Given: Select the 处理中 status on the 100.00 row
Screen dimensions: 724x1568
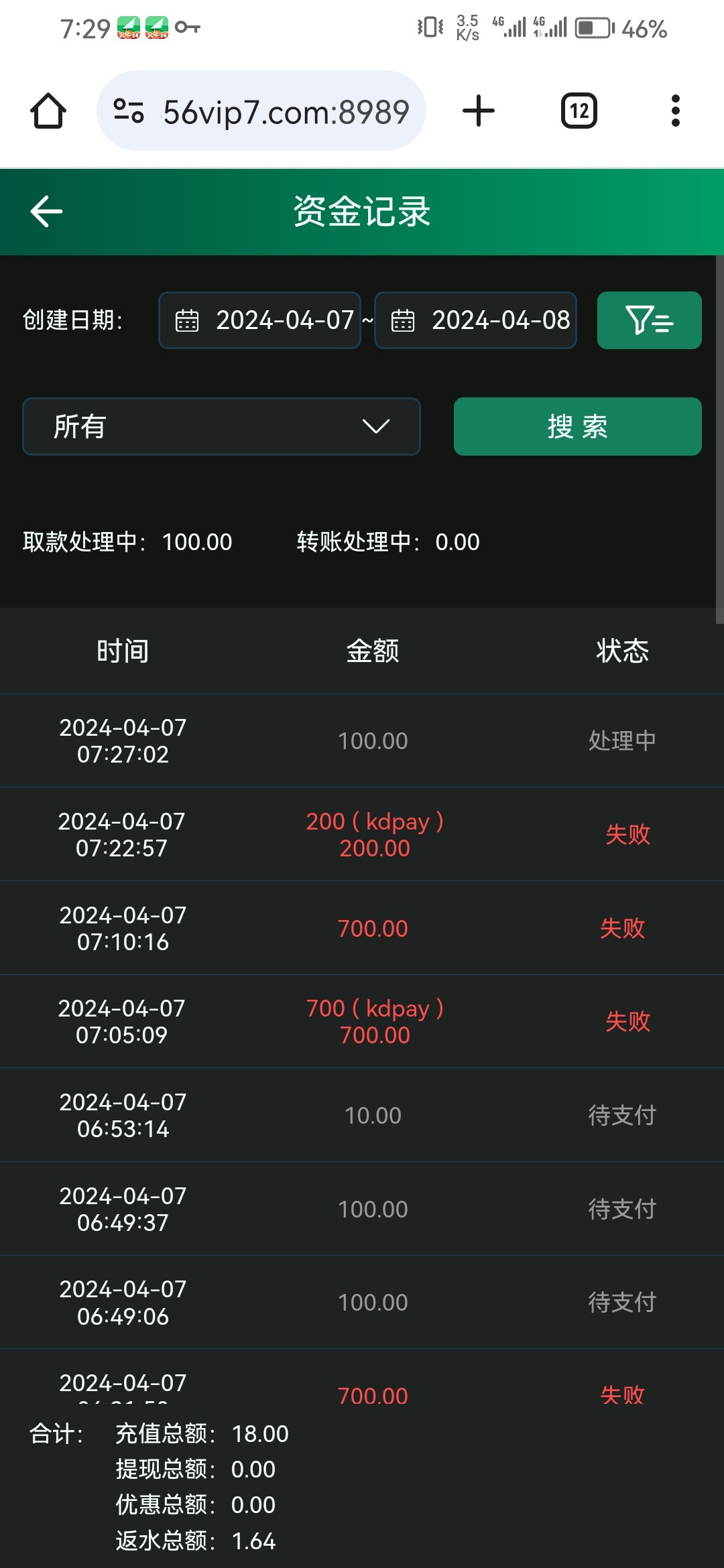Looking at the screenshot, I should click(623, 740).
